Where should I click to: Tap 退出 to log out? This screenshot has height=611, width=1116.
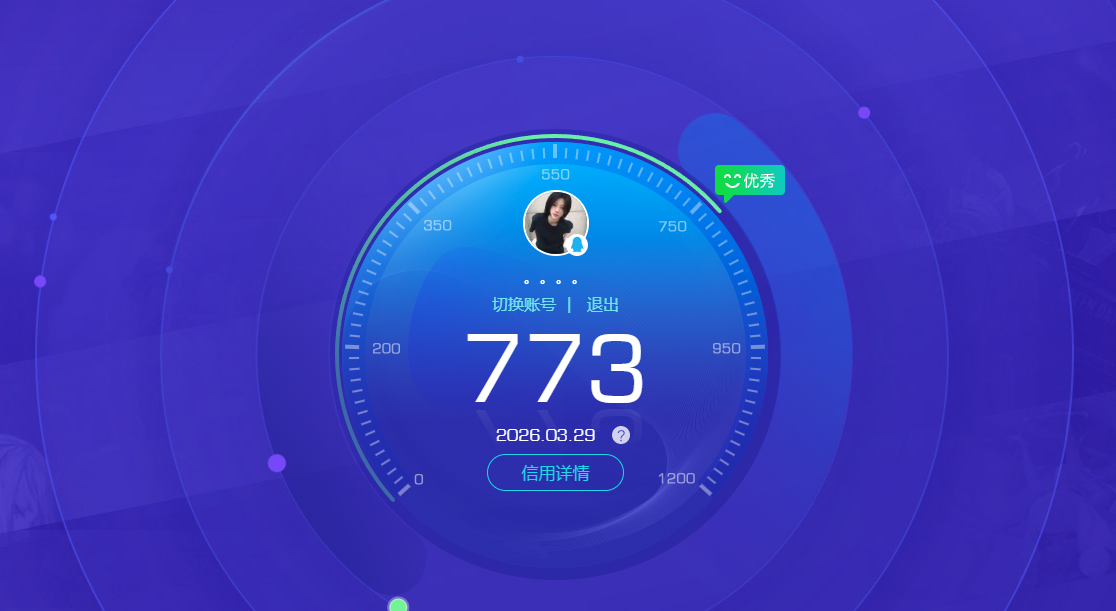pos(603,305)
